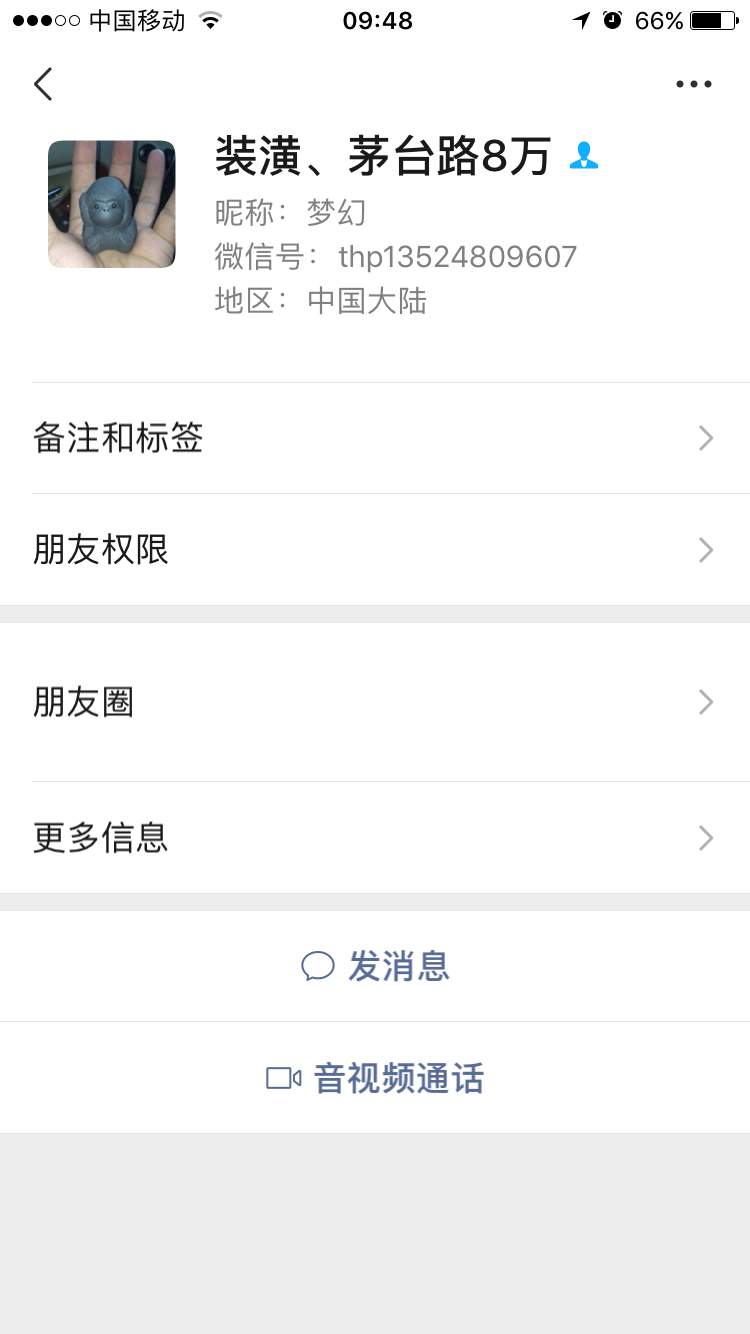Viewport: 750px width, 1334px height.
Task: Go back using the top-left arrow
Action: [43, 84]
